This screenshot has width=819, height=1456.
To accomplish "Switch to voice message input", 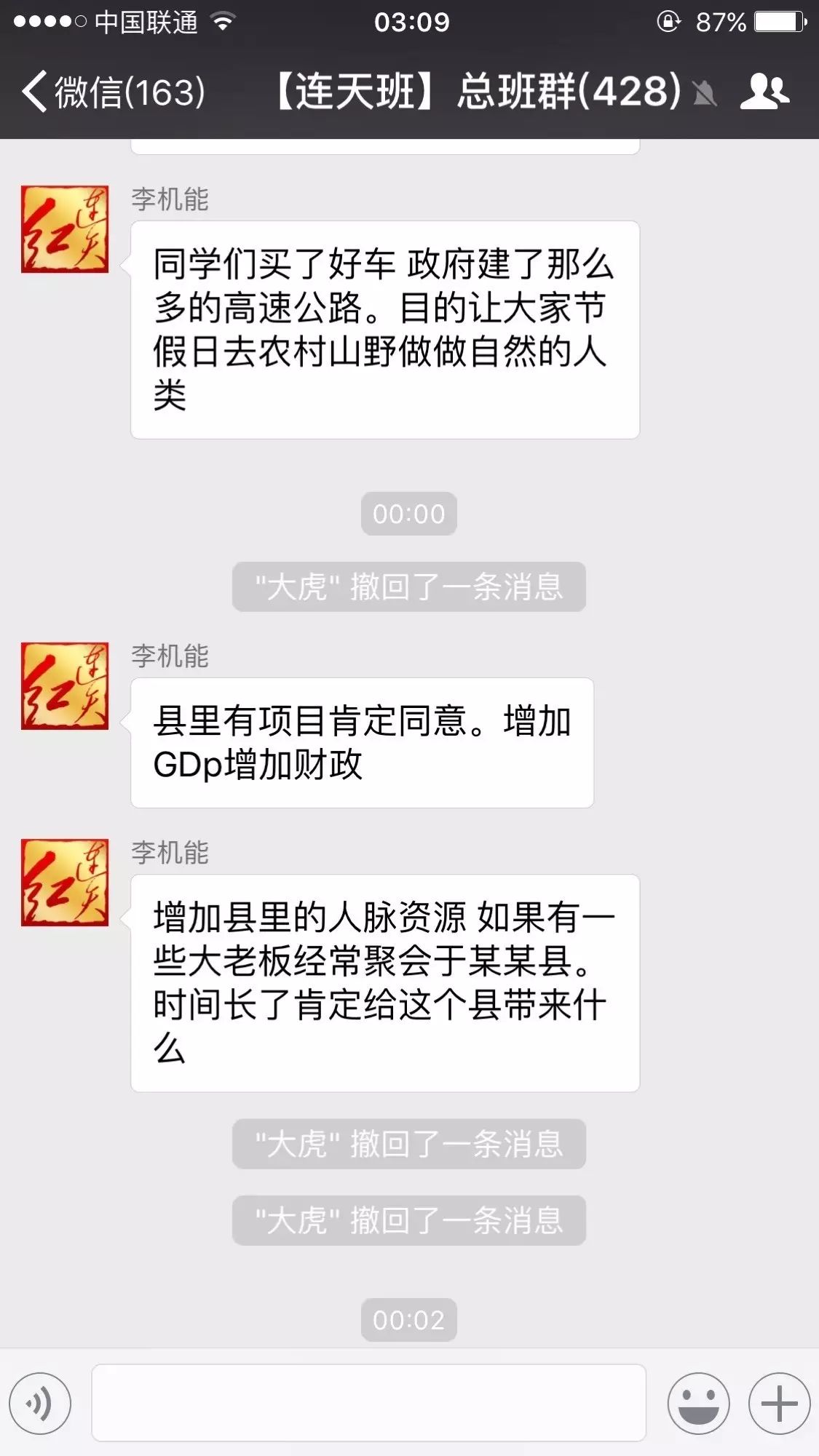I will 40,1403.
